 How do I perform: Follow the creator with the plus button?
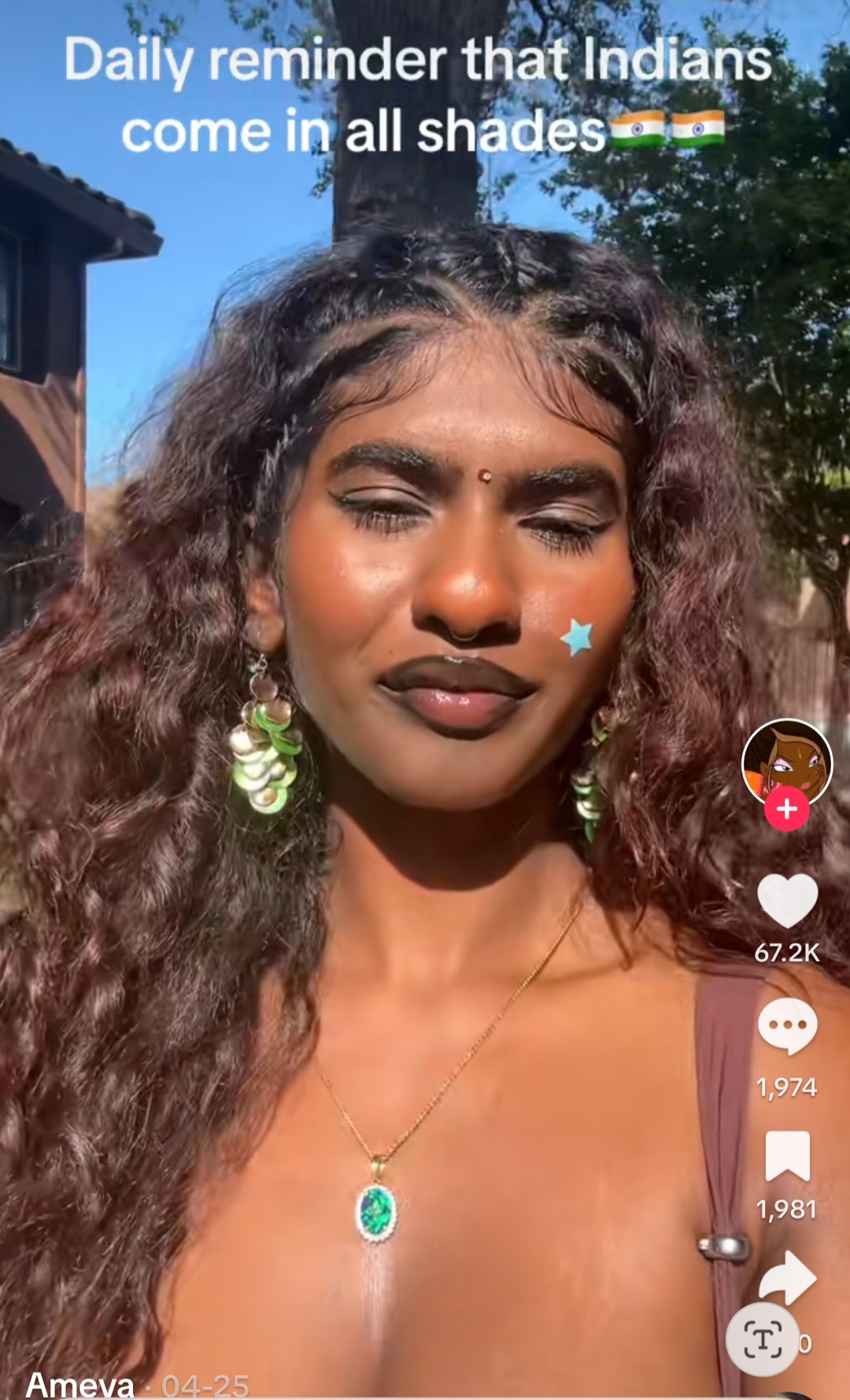(x=786, y=810)
